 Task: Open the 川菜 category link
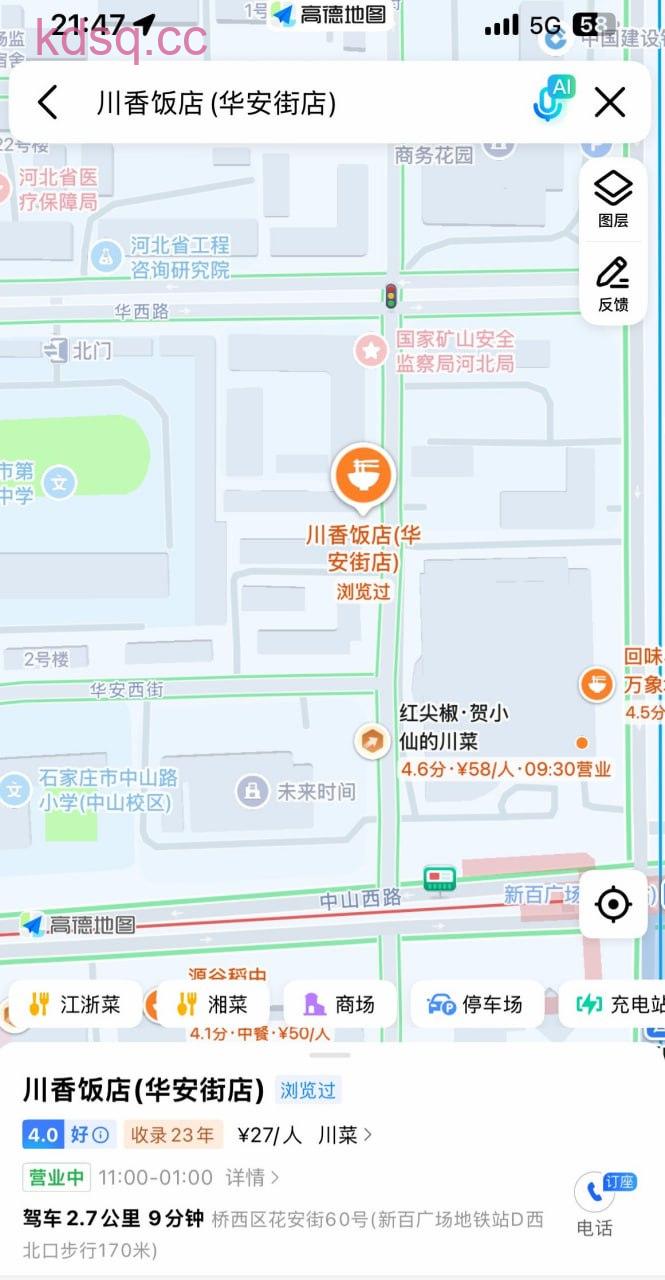(x=344, y=1134)
